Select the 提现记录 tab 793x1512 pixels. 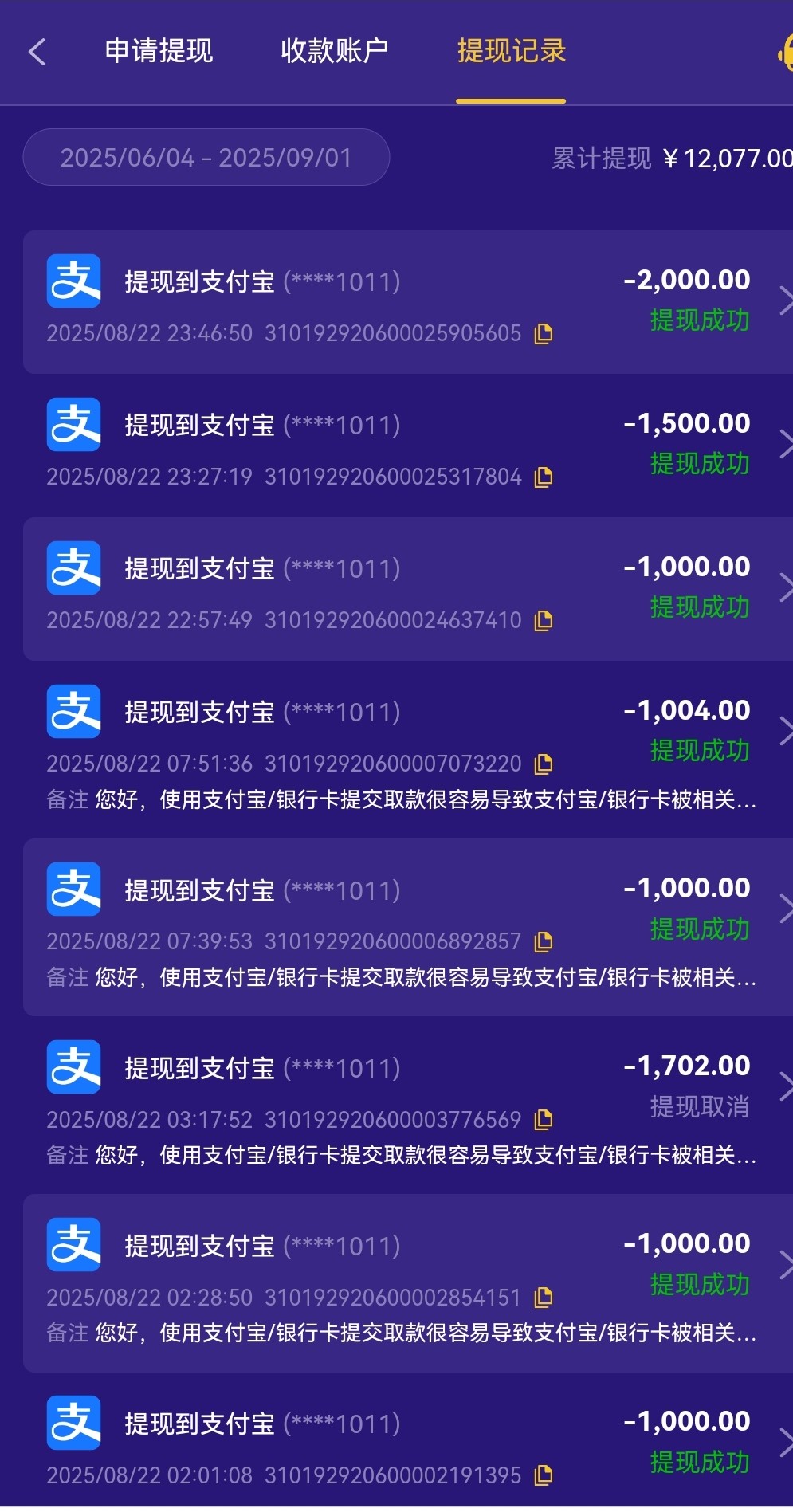click(511, 51)
